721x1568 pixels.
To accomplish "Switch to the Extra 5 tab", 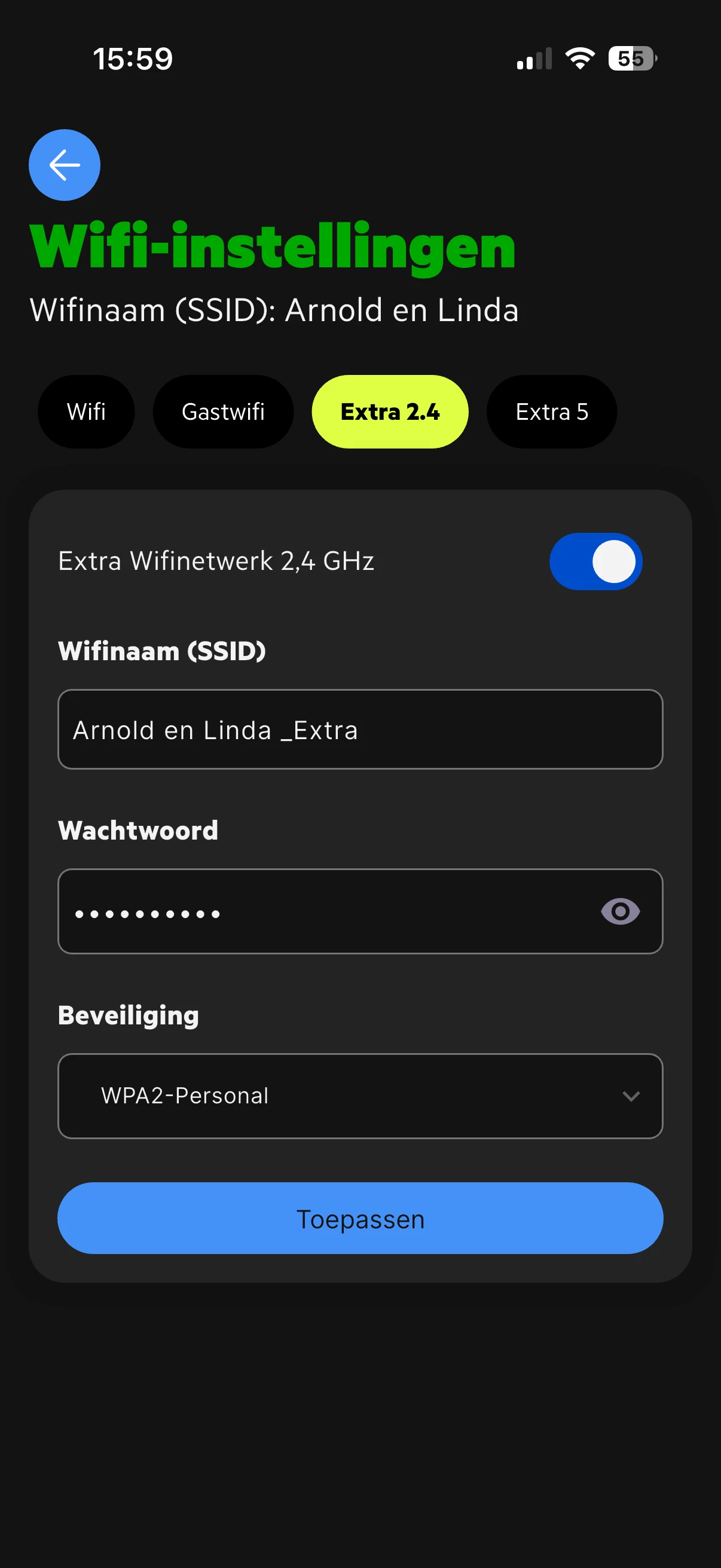I will point(551,412).
